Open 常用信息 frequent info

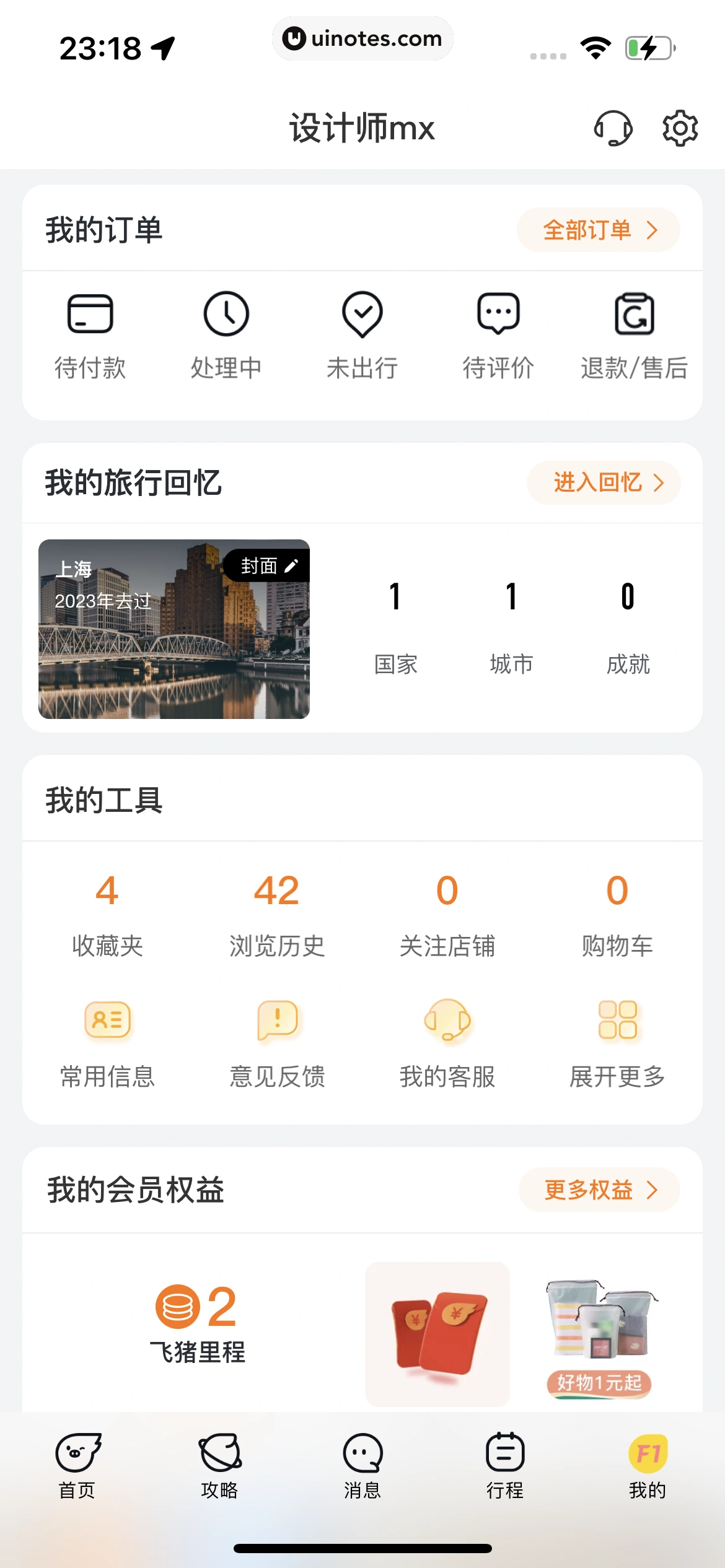point(107,1044)
